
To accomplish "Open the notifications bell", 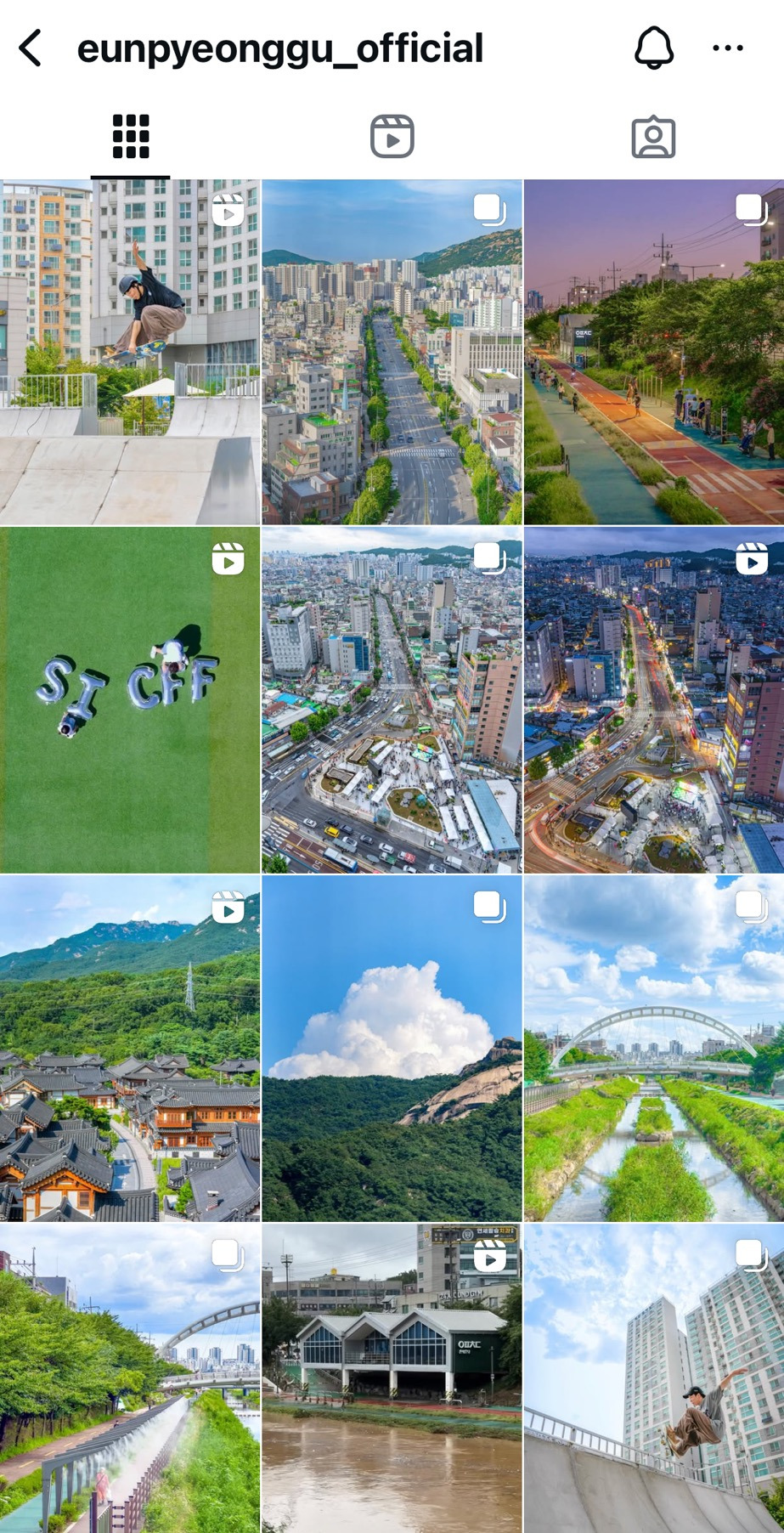I will pyautogui.click(x=653, y=48).
